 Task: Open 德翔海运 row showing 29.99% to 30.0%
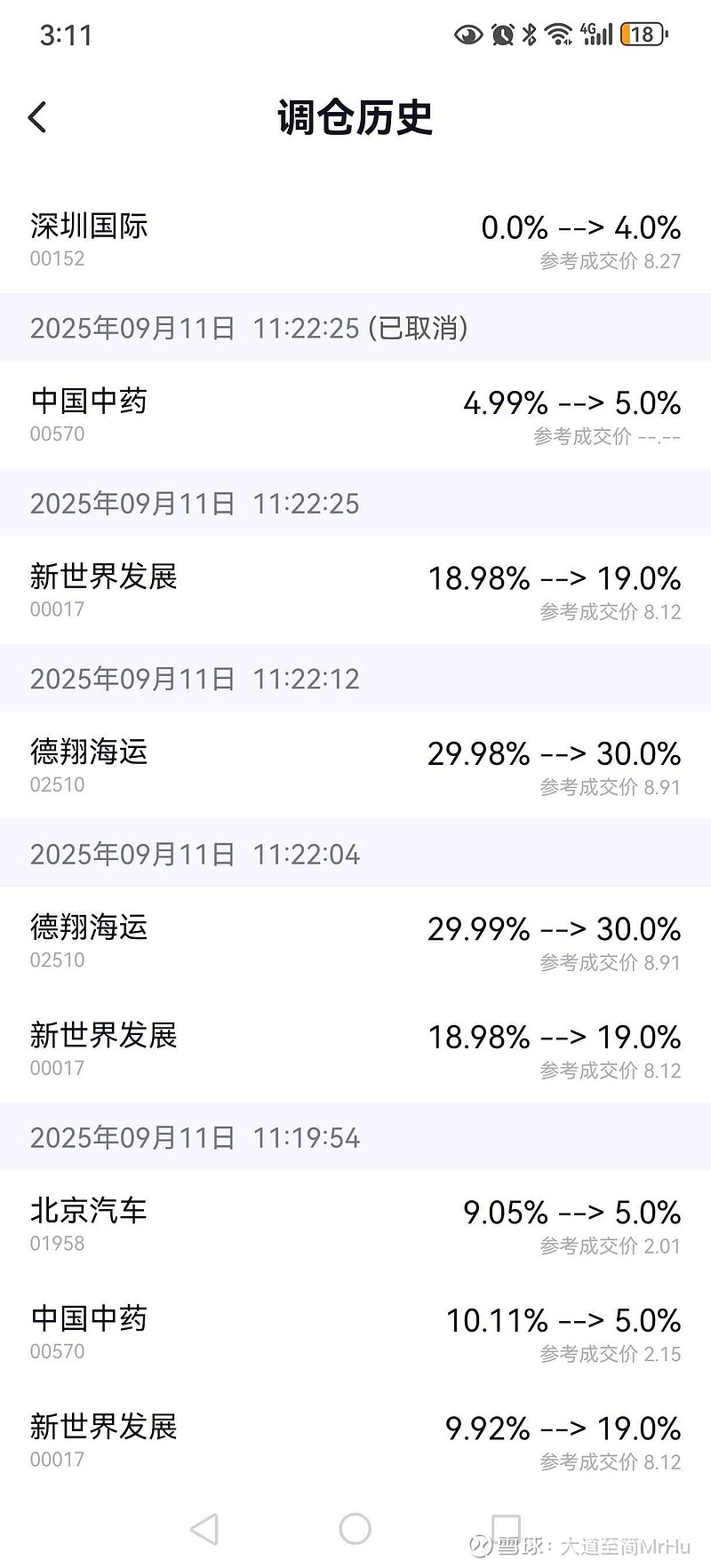coord(355,941)
